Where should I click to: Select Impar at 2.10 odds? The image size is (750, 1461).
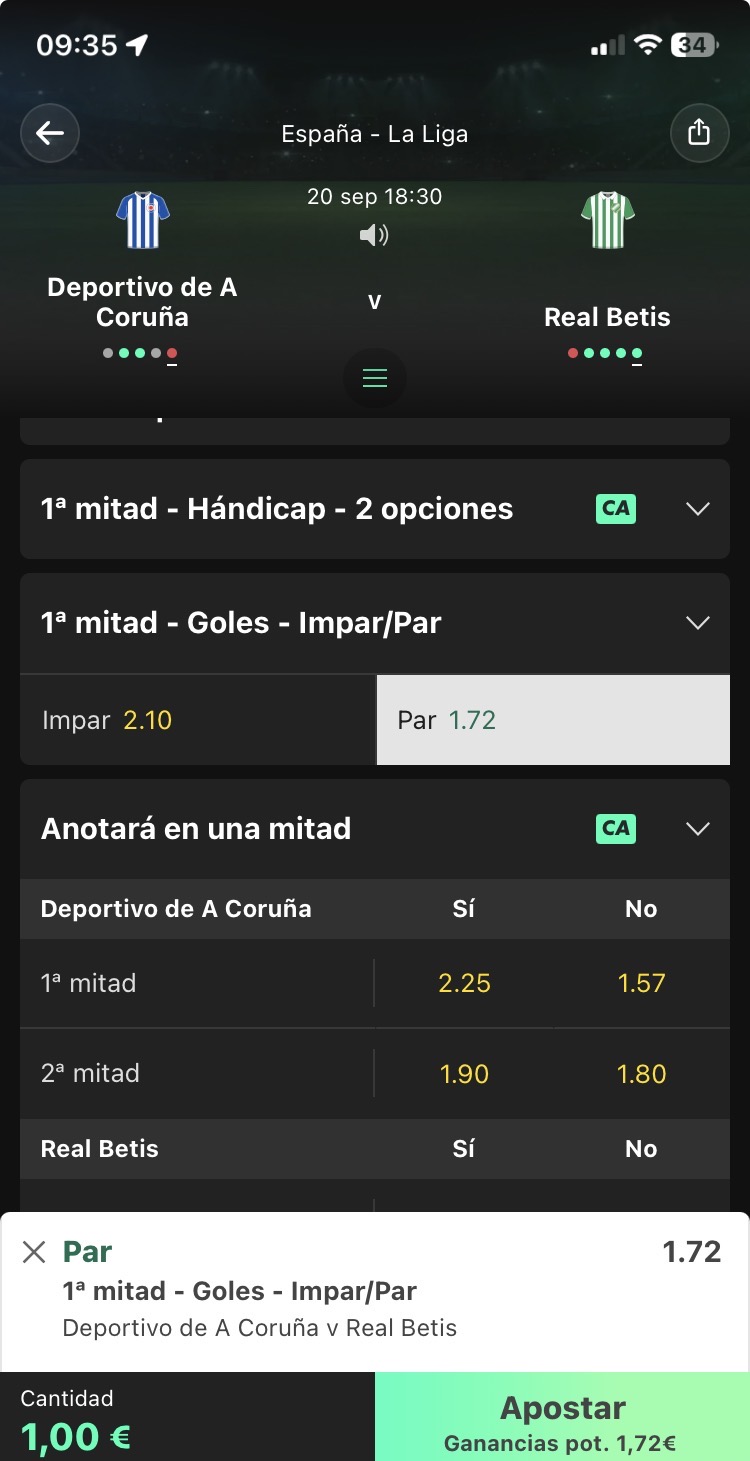click(198, 720)
